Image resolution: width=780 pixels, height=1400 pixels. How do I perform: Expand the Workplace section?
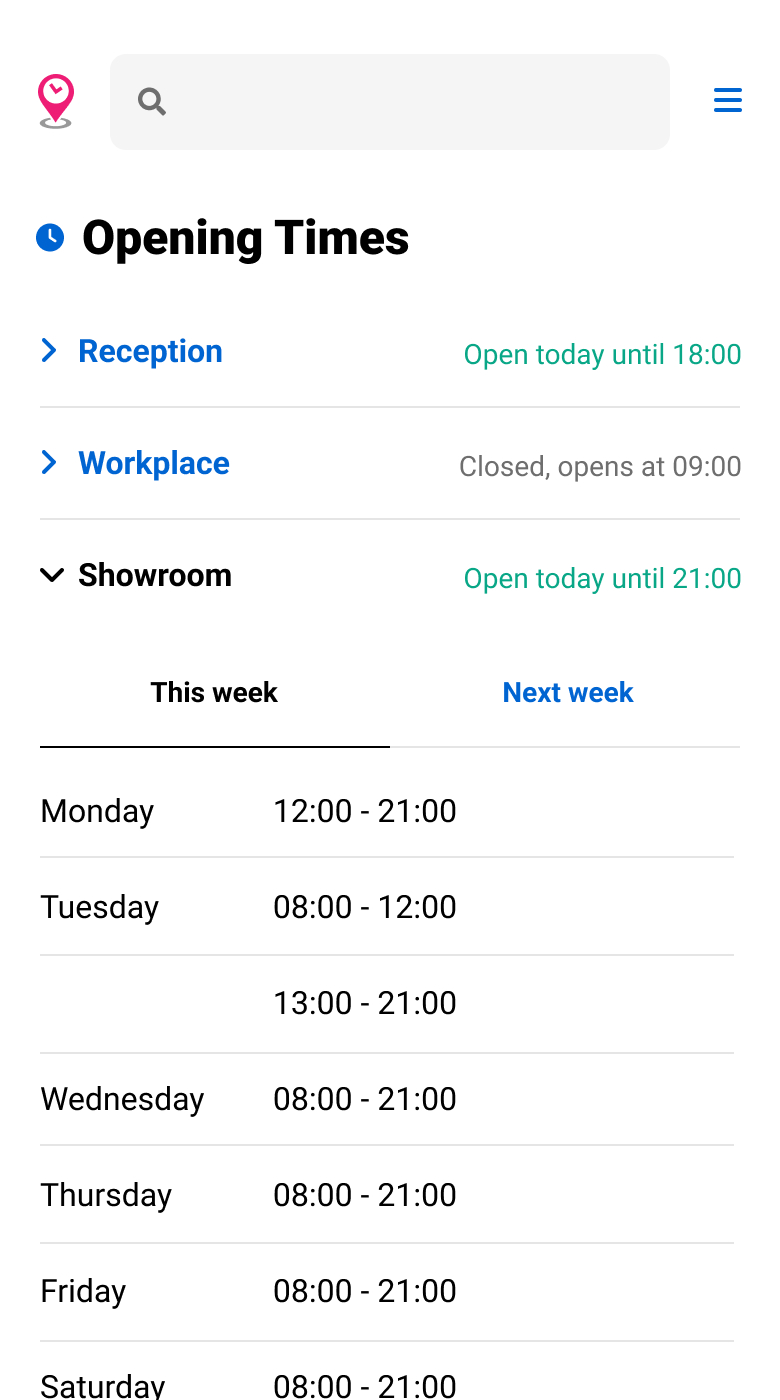point(153,463)
